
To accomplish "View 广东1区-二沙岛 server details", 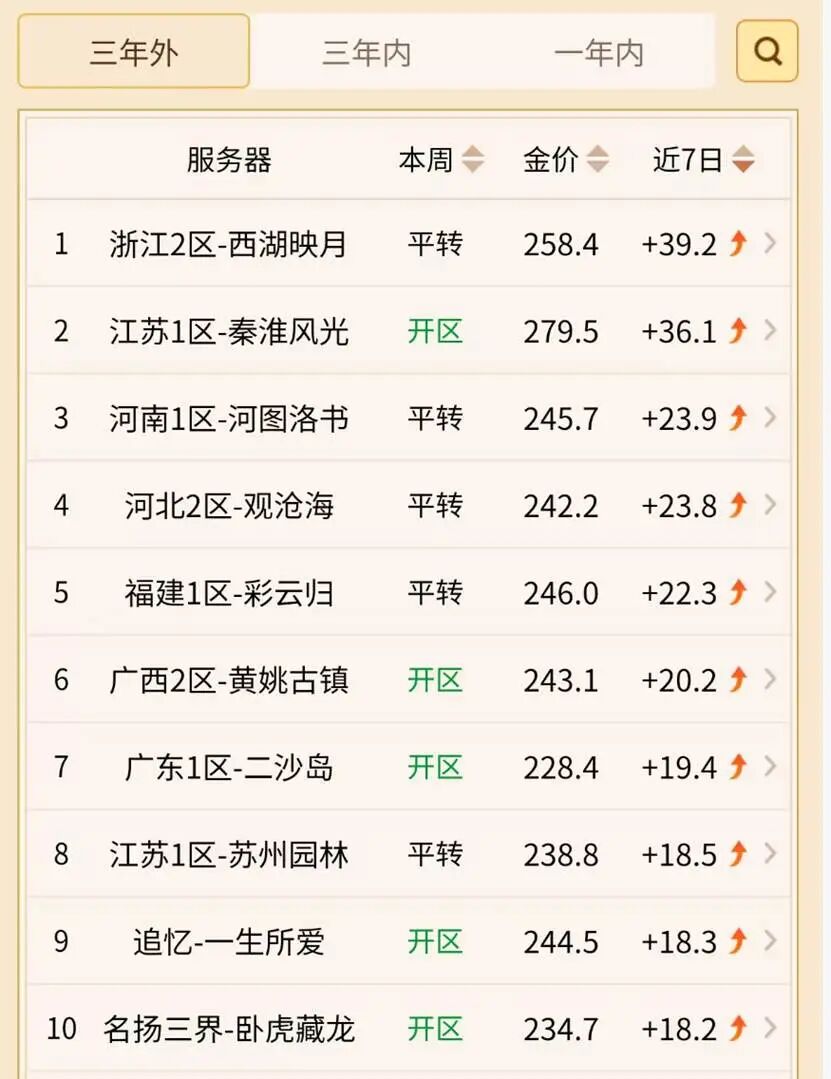I will (228, 768).
